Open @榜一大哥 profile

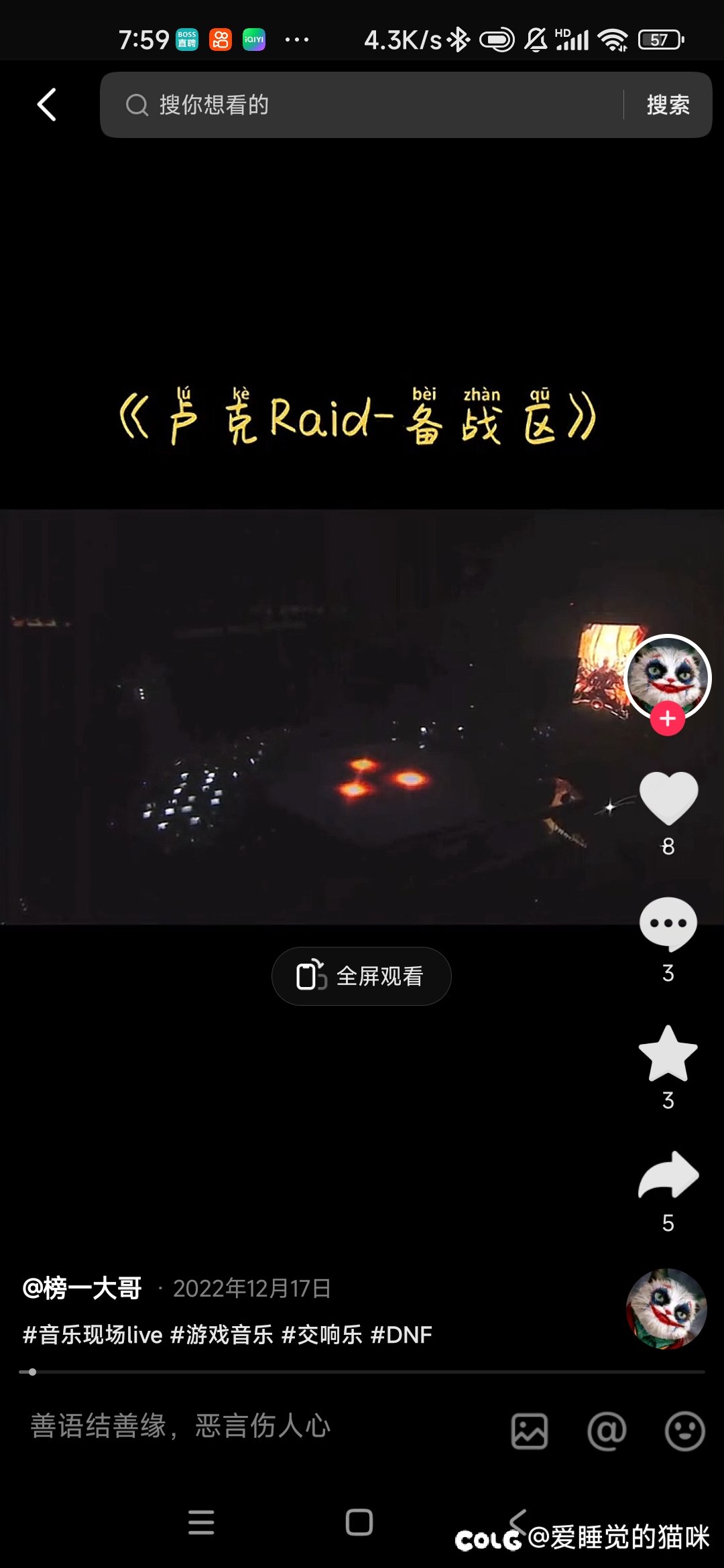(x=82, y=1288)
